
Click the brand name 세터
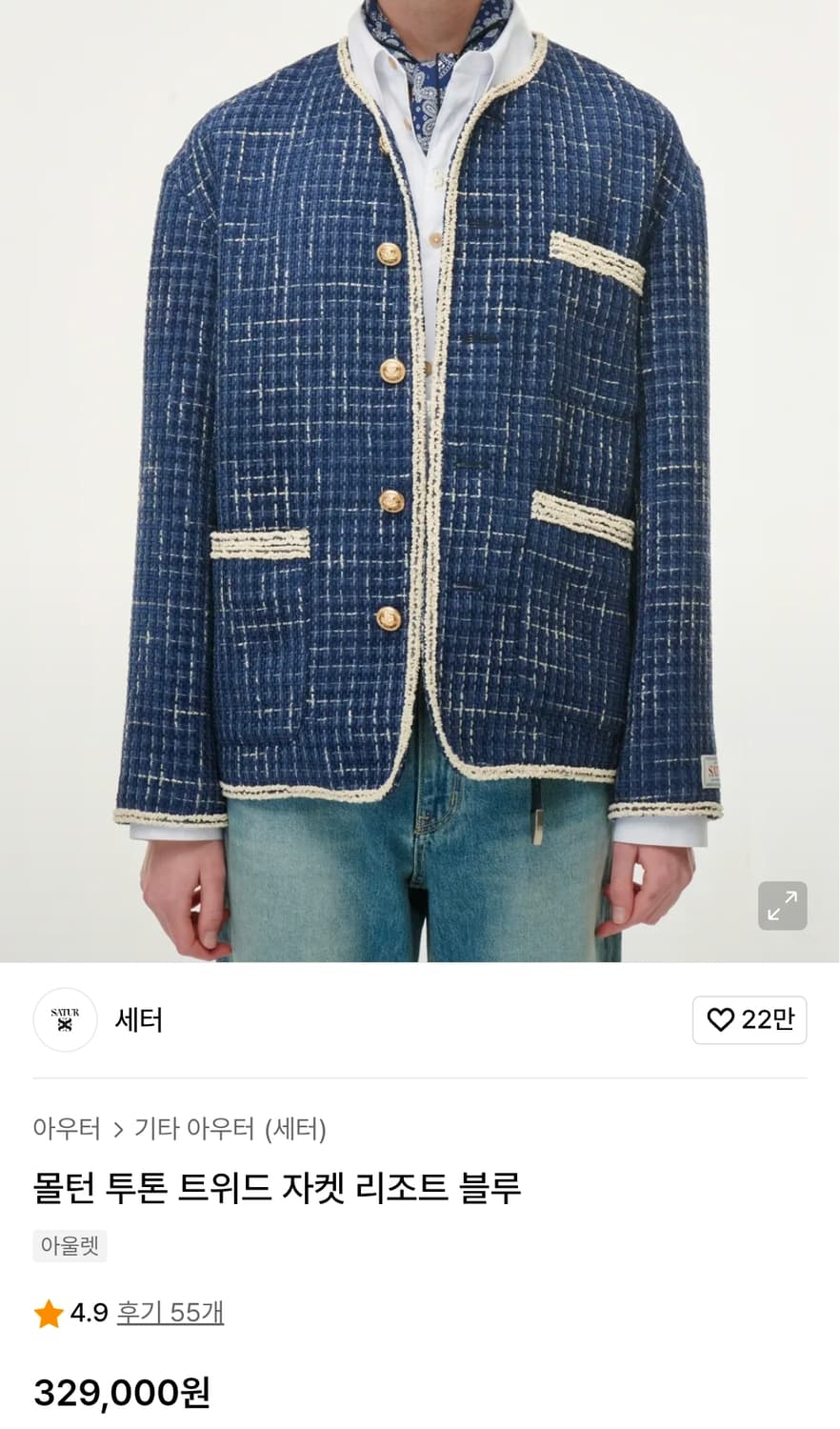click(x=138, y=1019)
